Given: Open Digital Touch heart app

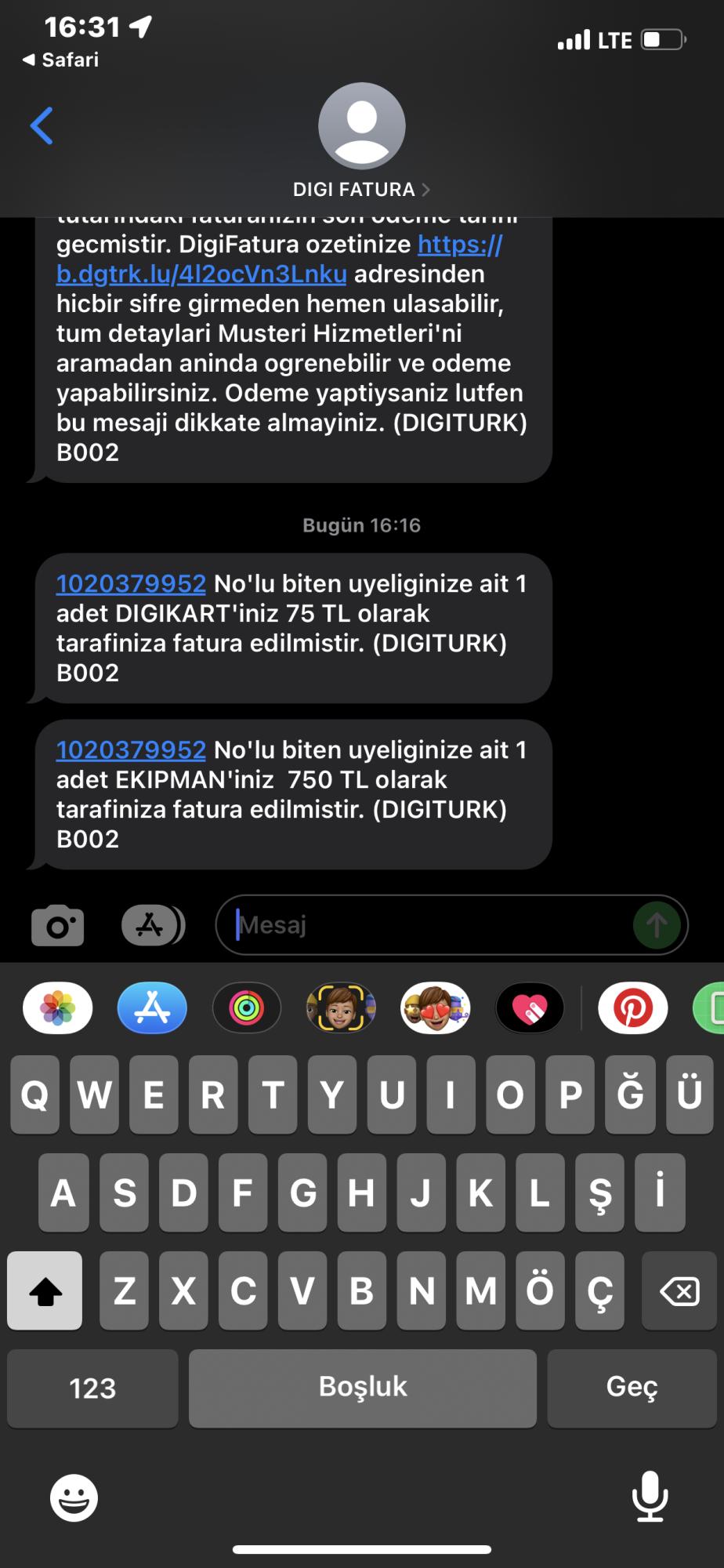Looking at the screenshot, I should click(x=530, y=1008).
